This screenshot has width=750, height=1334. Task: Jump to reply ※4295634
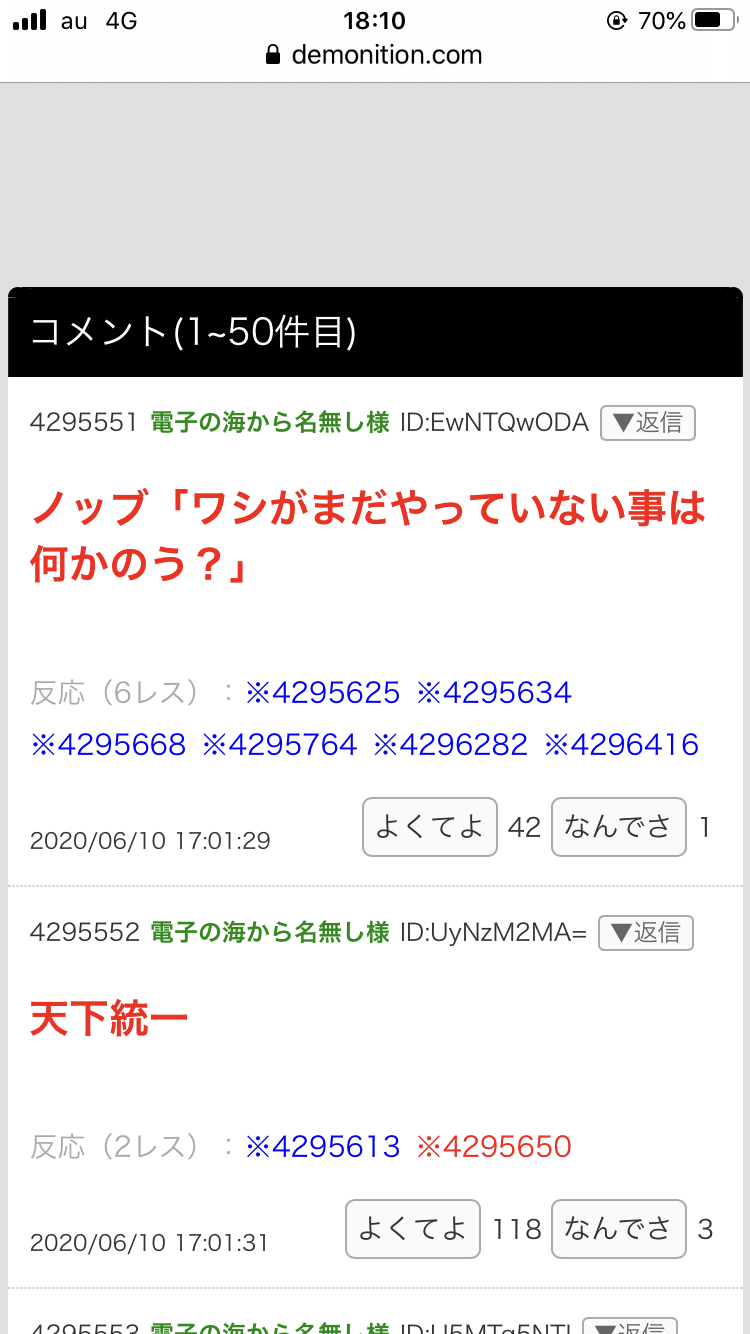coord(494,693)
